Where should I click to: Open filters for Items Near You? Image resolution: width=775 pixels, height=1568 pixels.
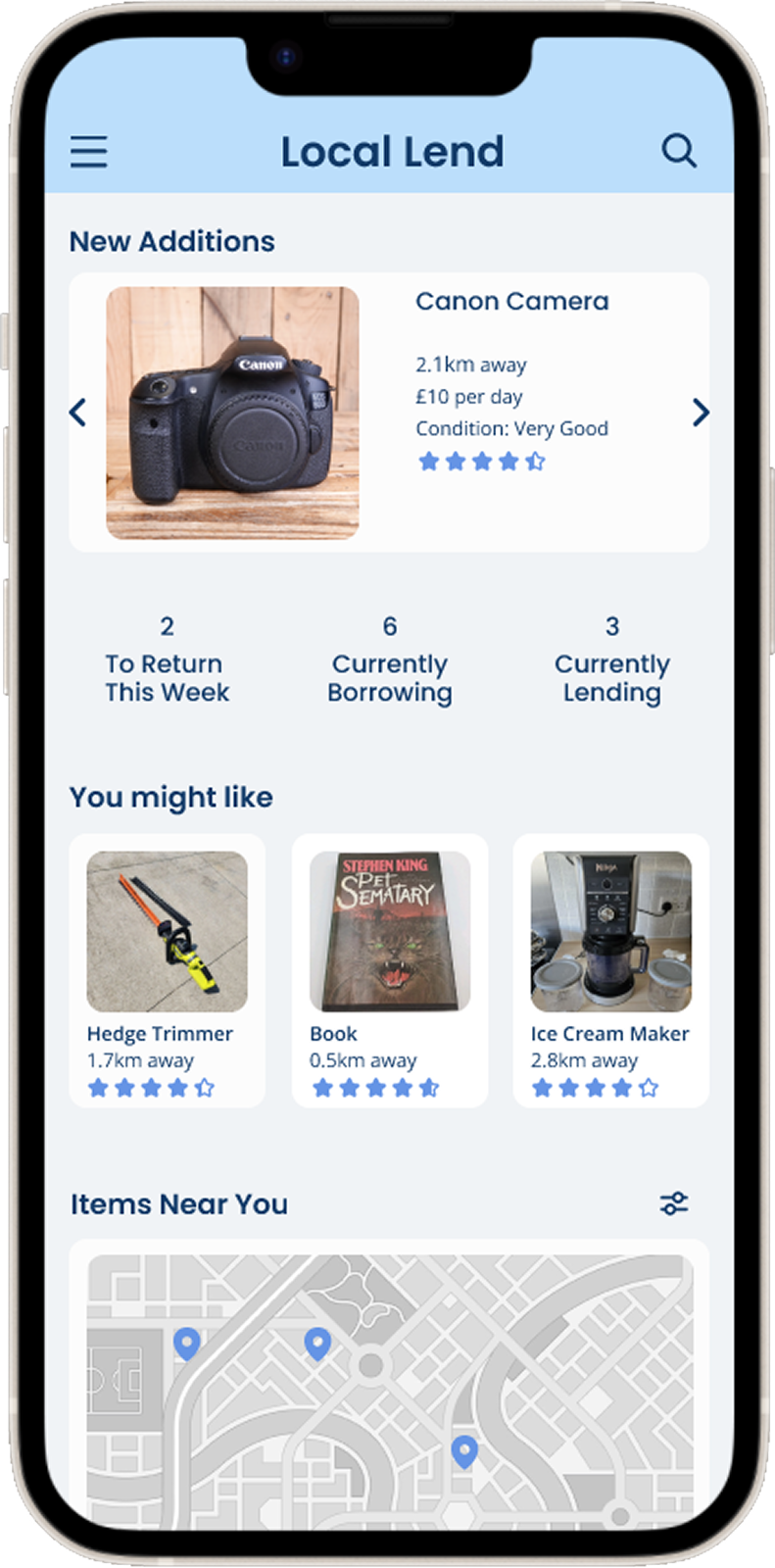coord(674,1203)
